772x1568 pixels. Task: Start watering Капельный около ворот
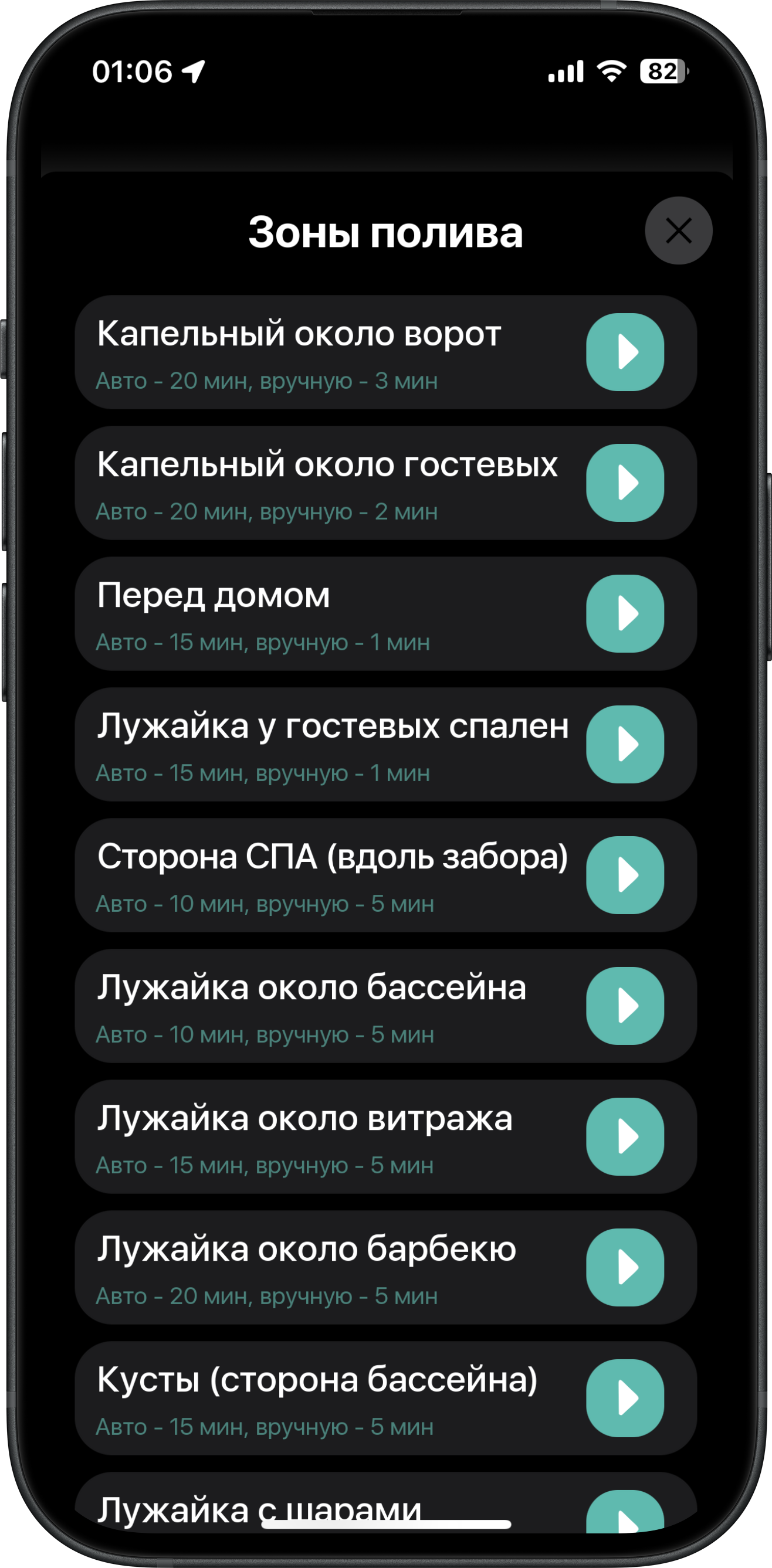625,352
